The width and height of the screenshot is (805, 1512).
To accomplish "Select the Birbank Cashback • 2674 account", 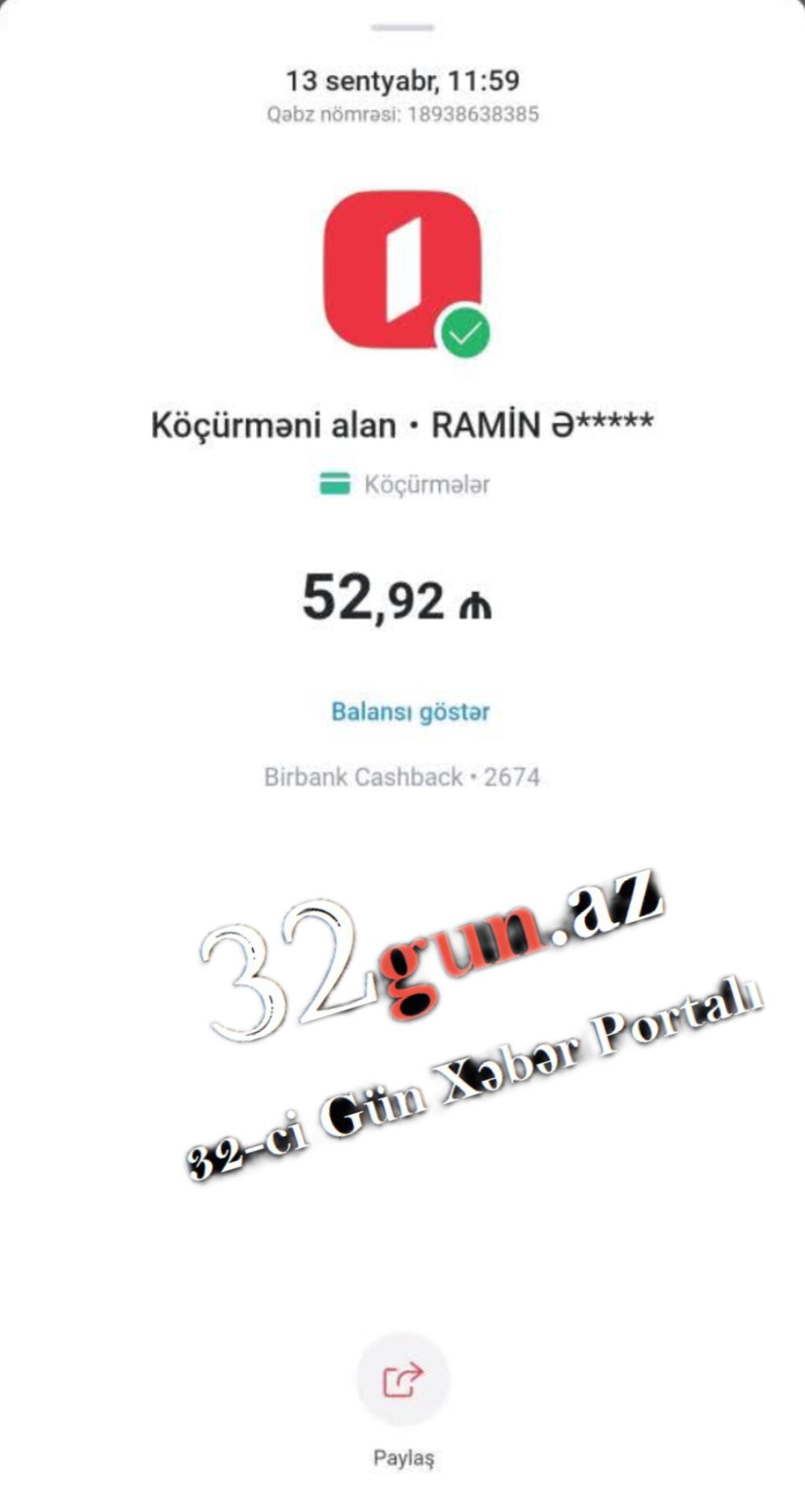I will [x=405, y=776].
